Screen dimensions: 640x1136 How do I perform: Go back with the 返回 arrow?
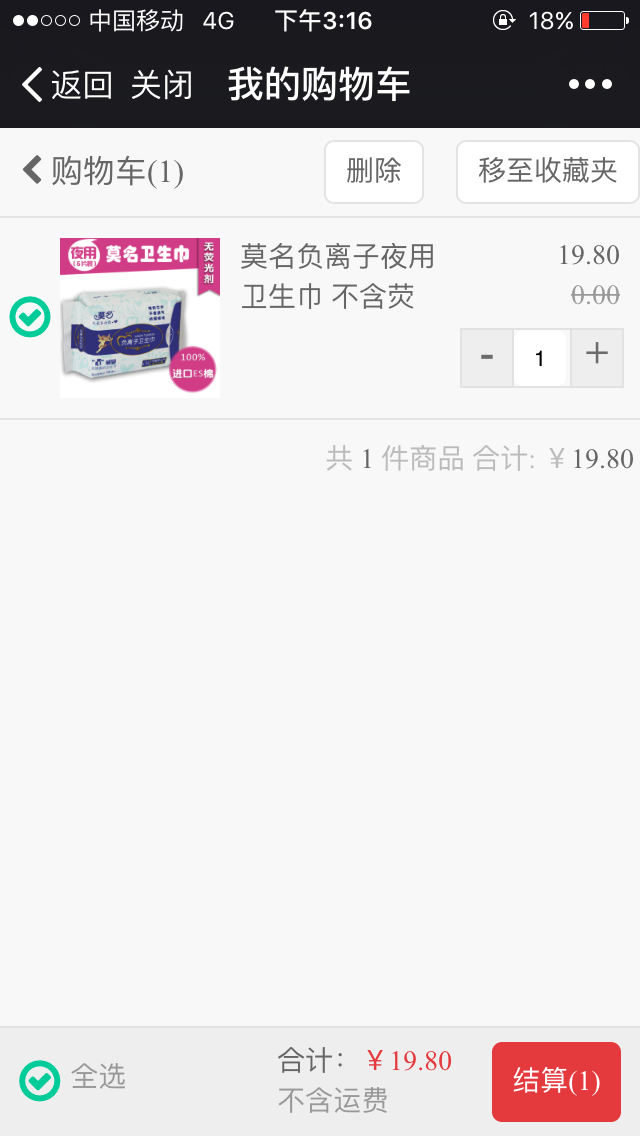click(66, 85)
